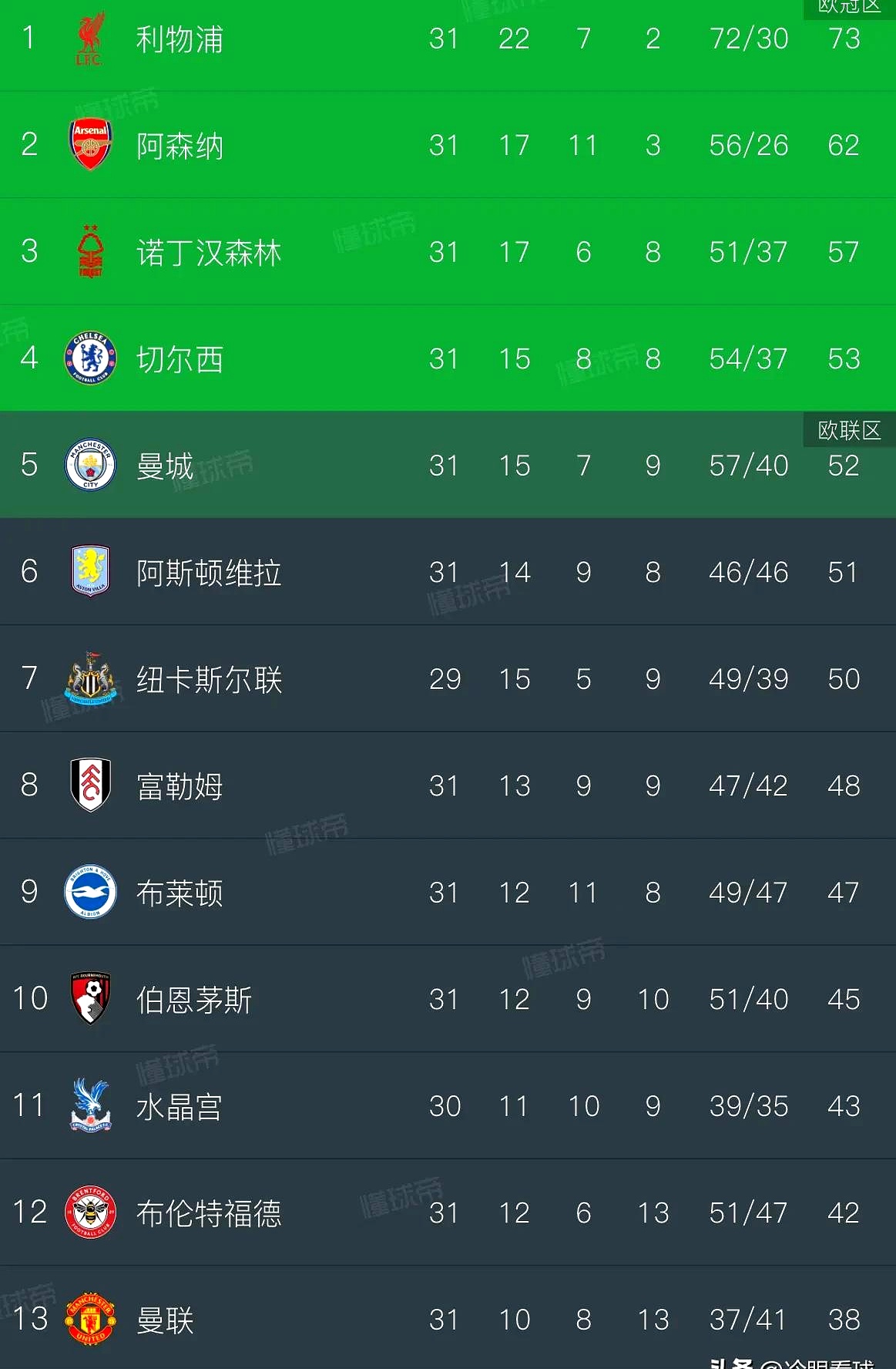
Task: Click the Crystal Palace eagle crest
Action: [x=90, y=1105]
